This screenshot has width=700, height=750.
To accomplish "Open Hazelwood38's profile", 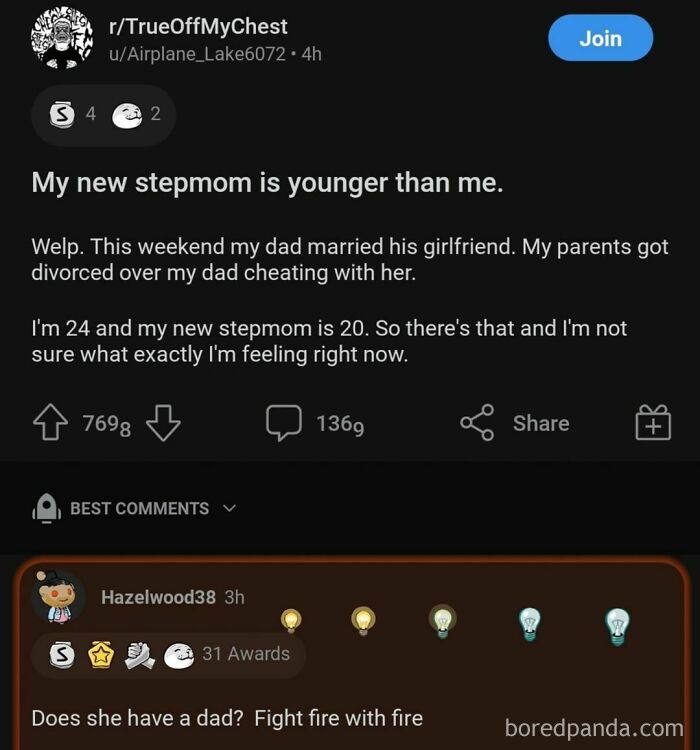I will [x=158, y=597].
